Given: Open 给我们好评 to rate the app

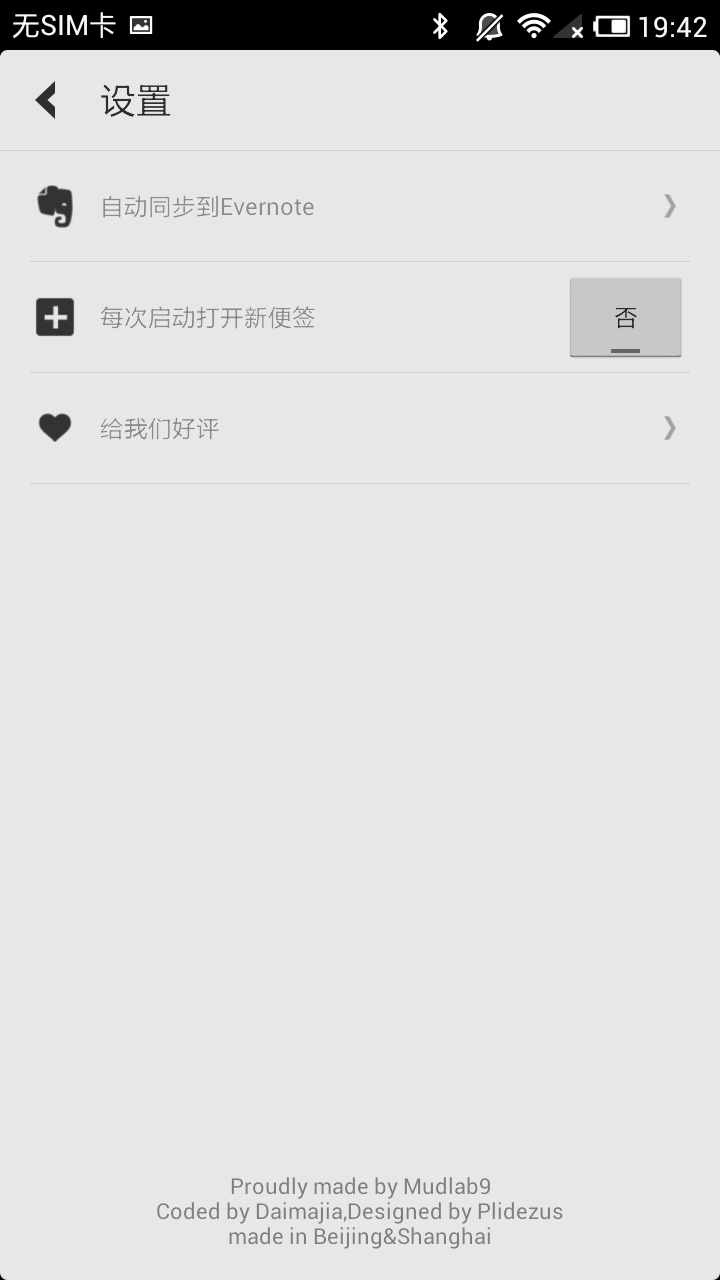Looking at the screenshot, I should tap(360, 429).
